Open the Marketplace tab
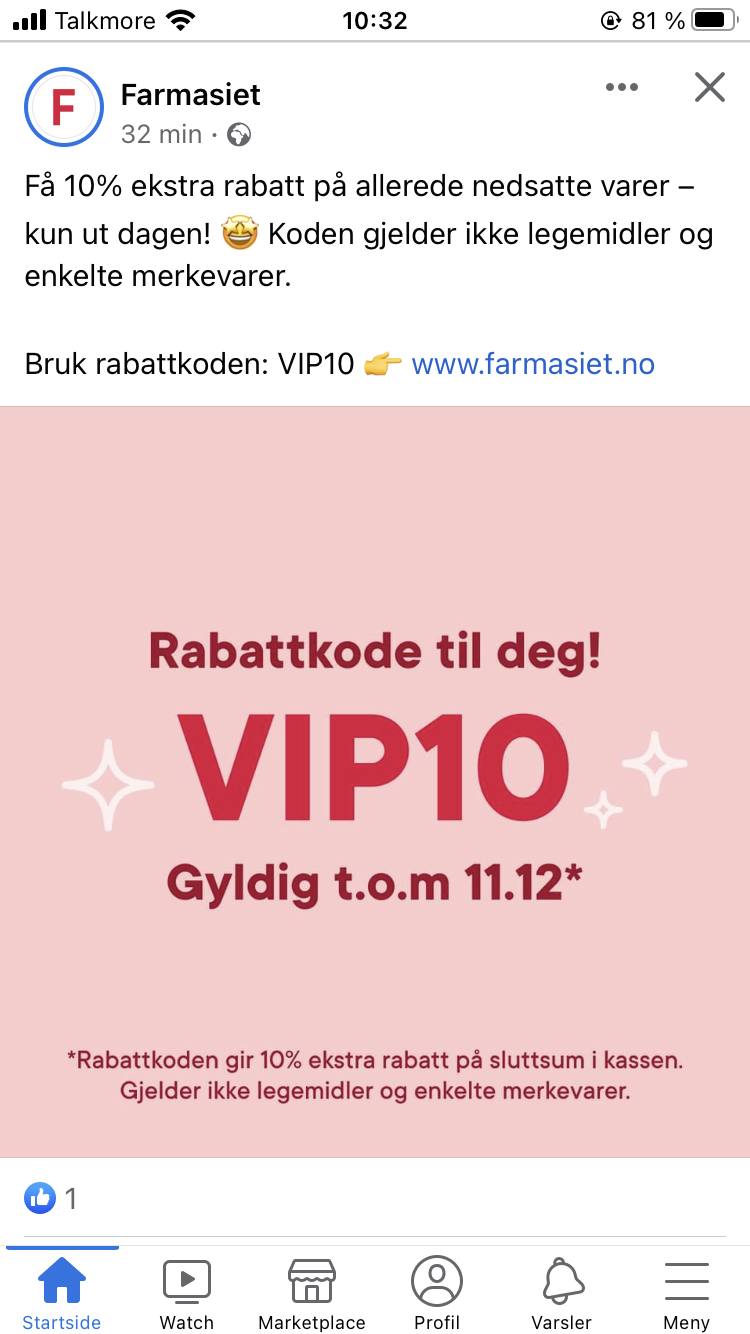The image size is (750, 1334). (x=312, y=1293)
